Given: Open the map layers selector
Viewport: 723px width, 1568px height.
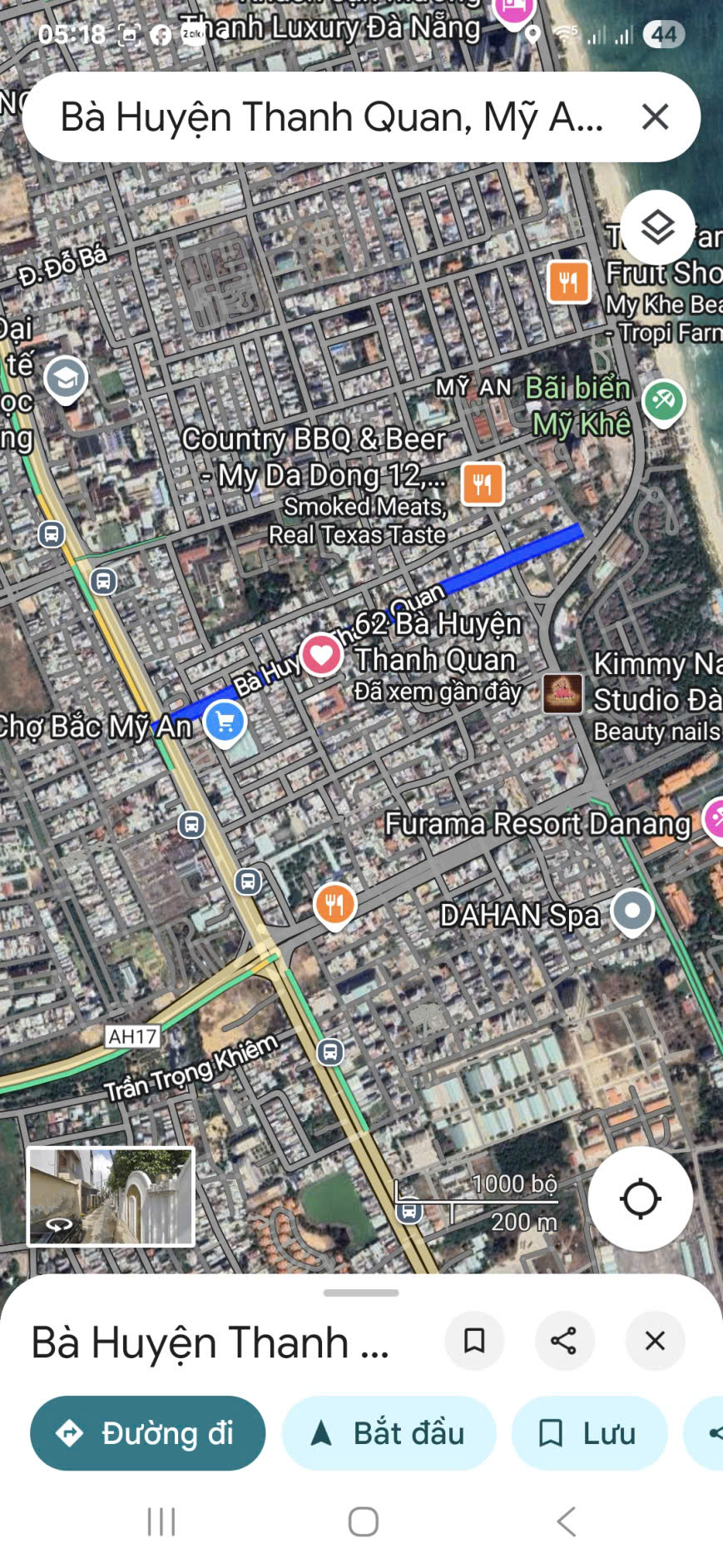Looking at the screenshot, I should [x=657, y=227].
